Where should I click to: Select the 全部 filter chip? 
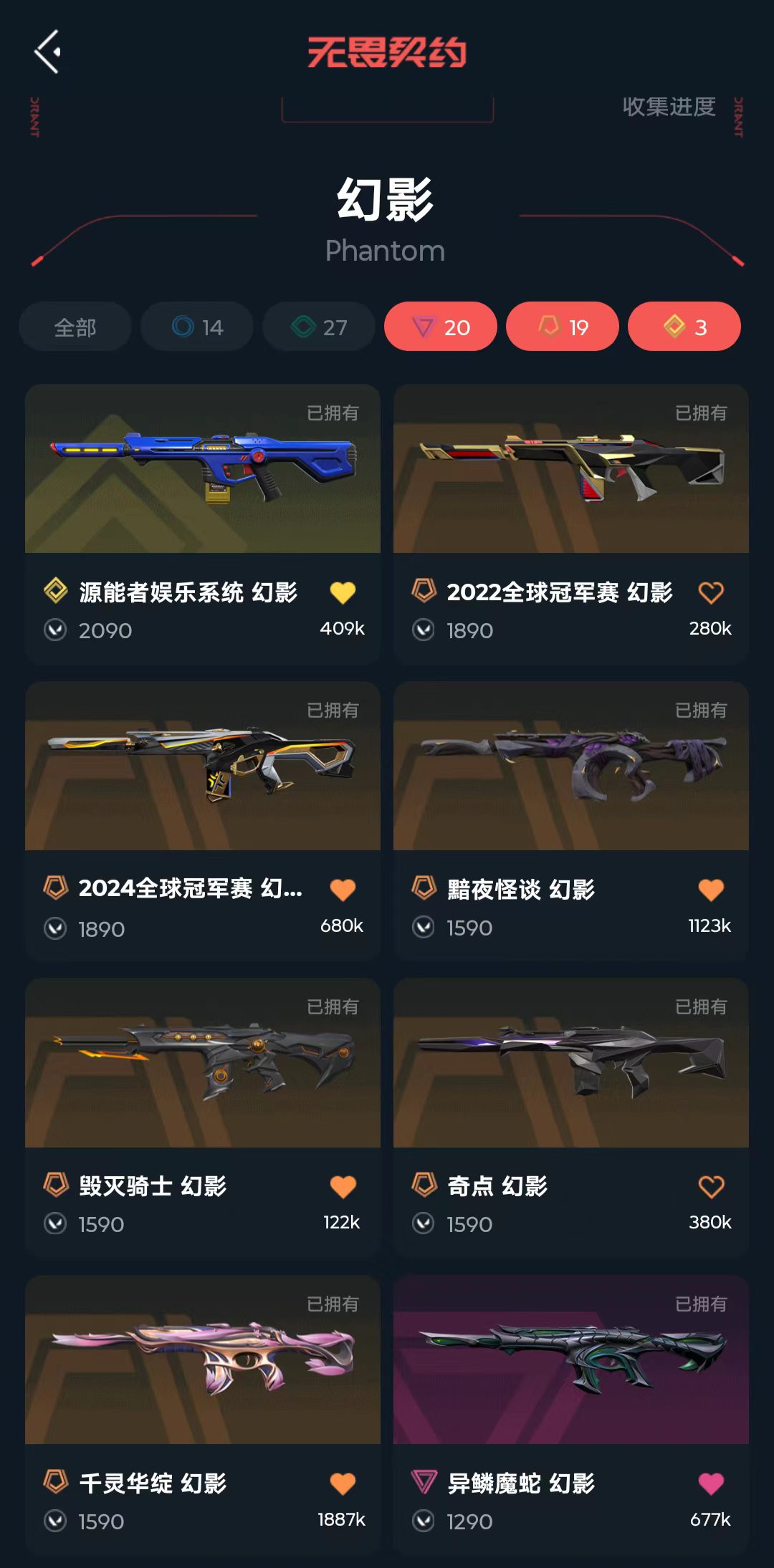[x=75, y=327]
